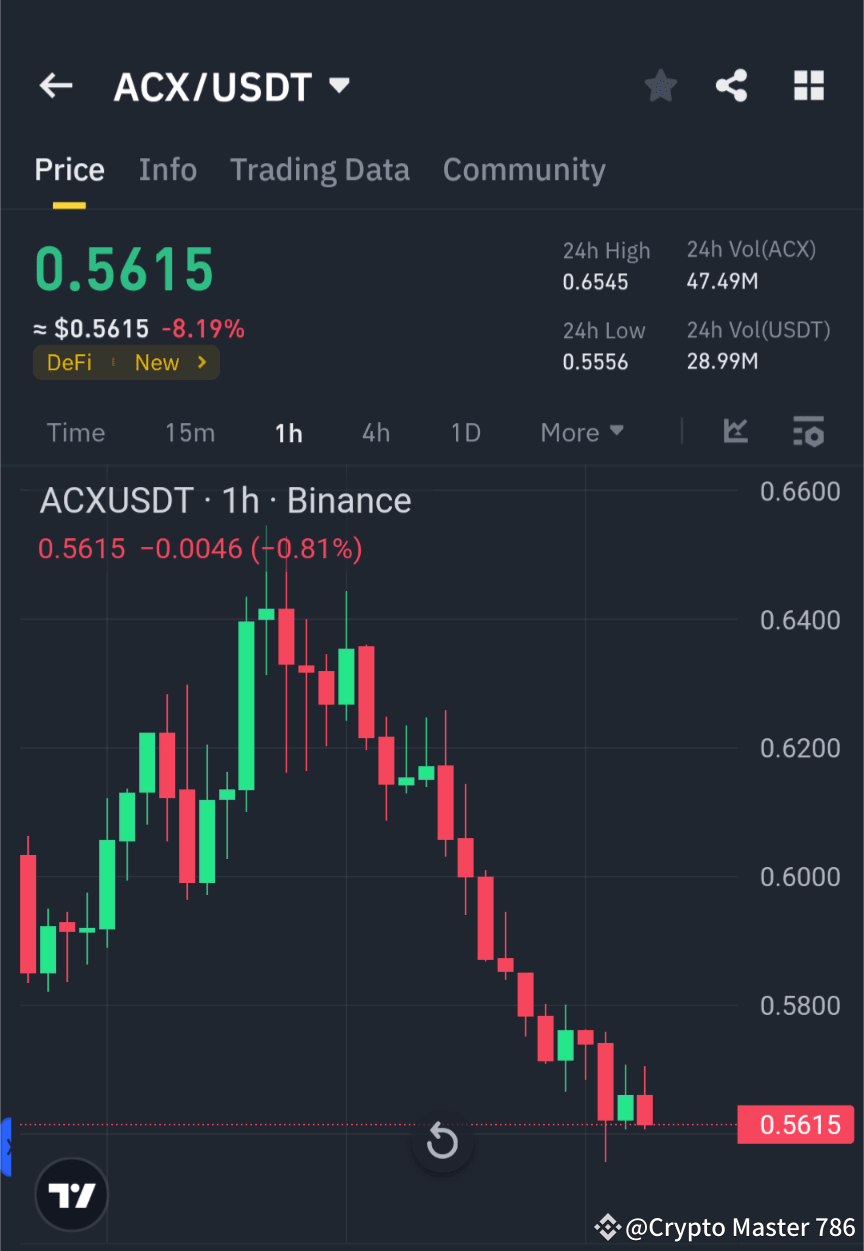
Task: Tap the back arrow to exit chart
Action: coord(55,86)
